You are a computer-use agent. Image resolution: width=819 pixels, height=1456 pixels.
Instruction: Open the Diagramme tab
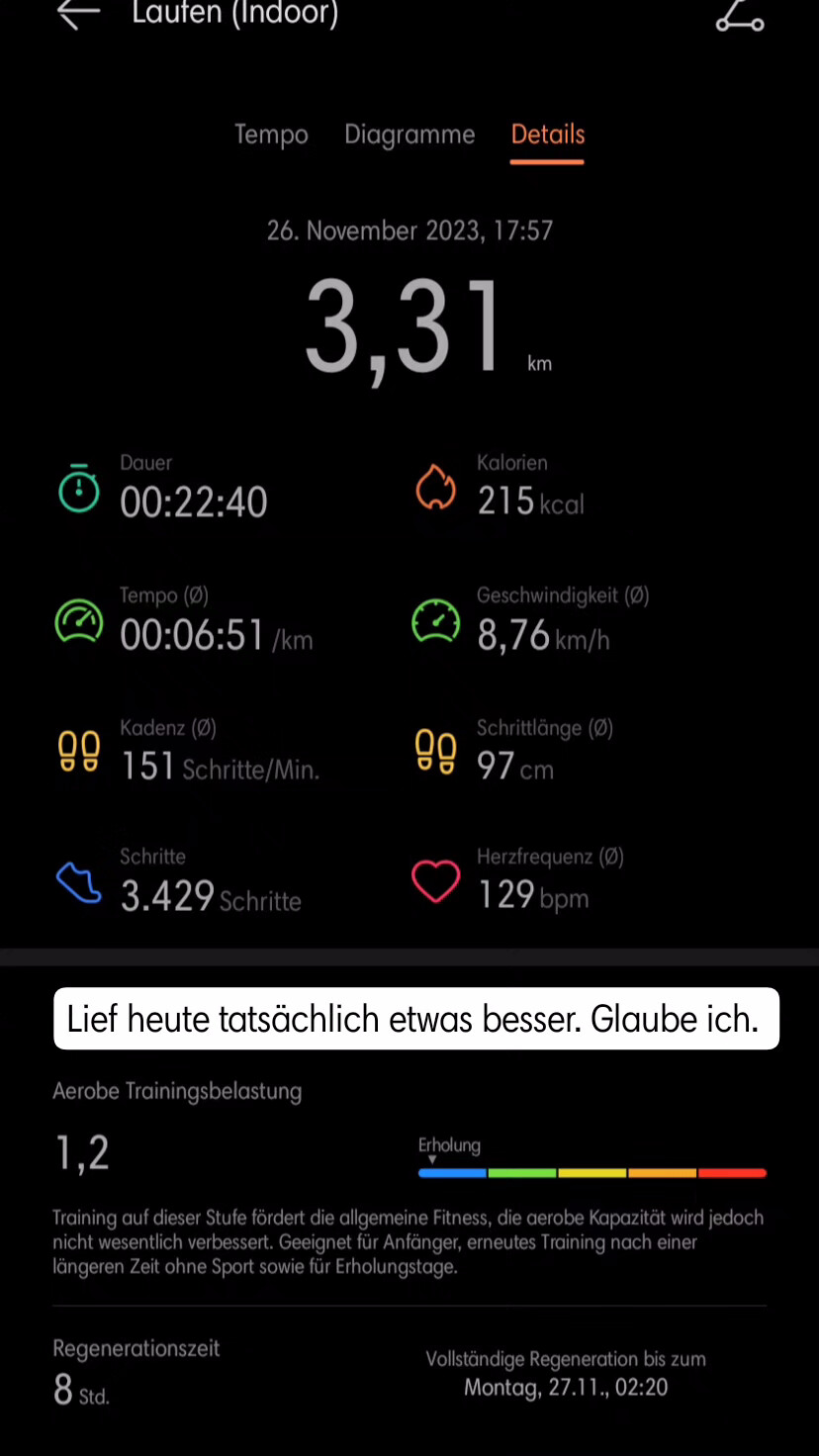(409, 135)
